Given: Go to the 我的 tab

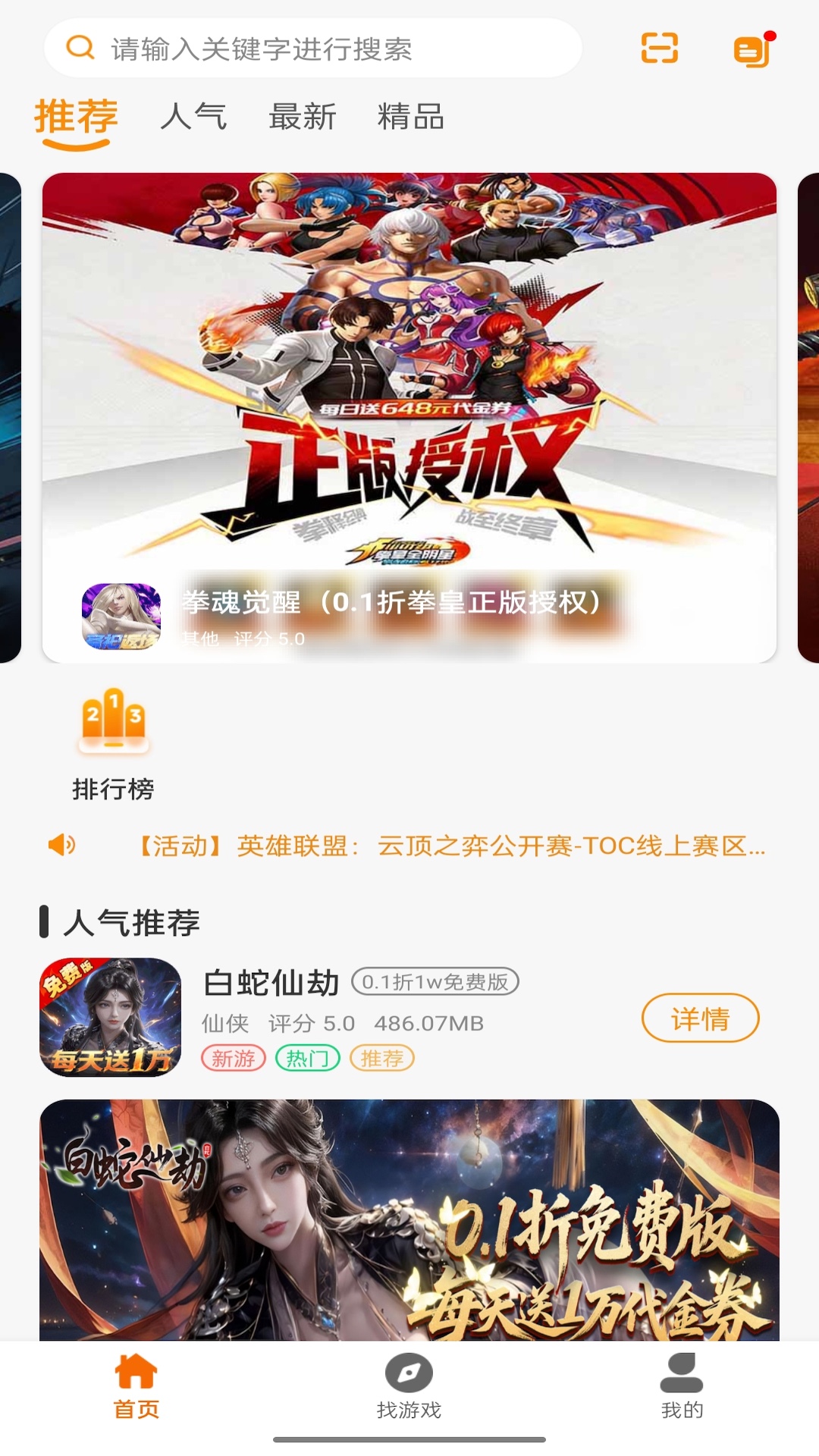Looking at the screenshot, I should pyautogui.click(x=682, y=1386).
